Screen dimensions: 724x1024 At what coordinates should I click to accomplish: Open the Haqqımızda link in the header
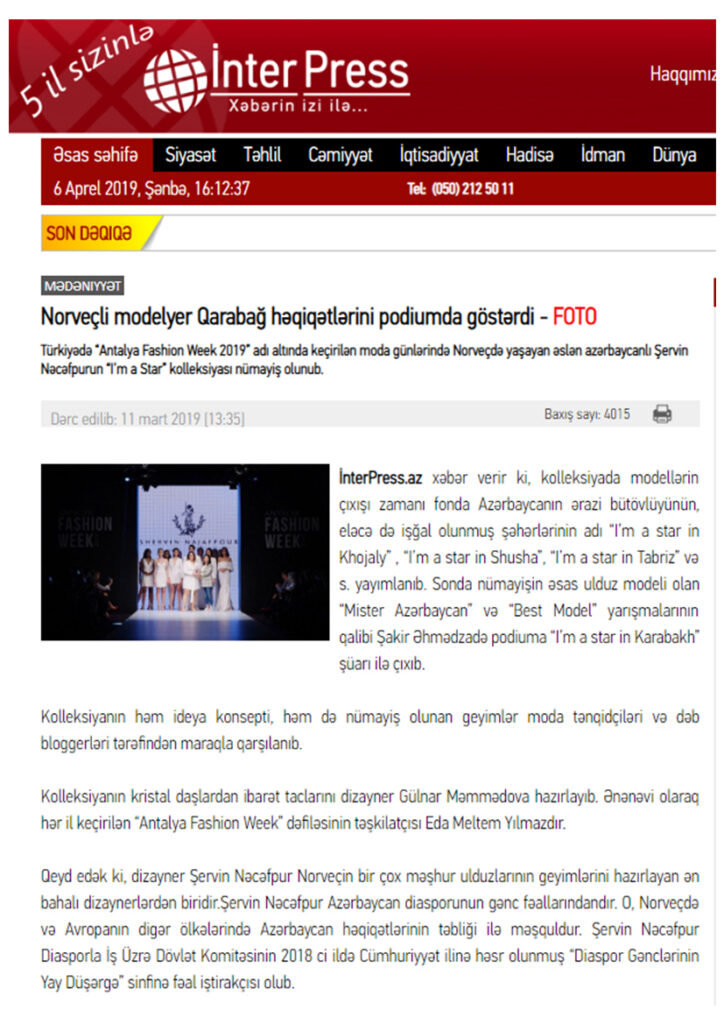coord(683,75)
